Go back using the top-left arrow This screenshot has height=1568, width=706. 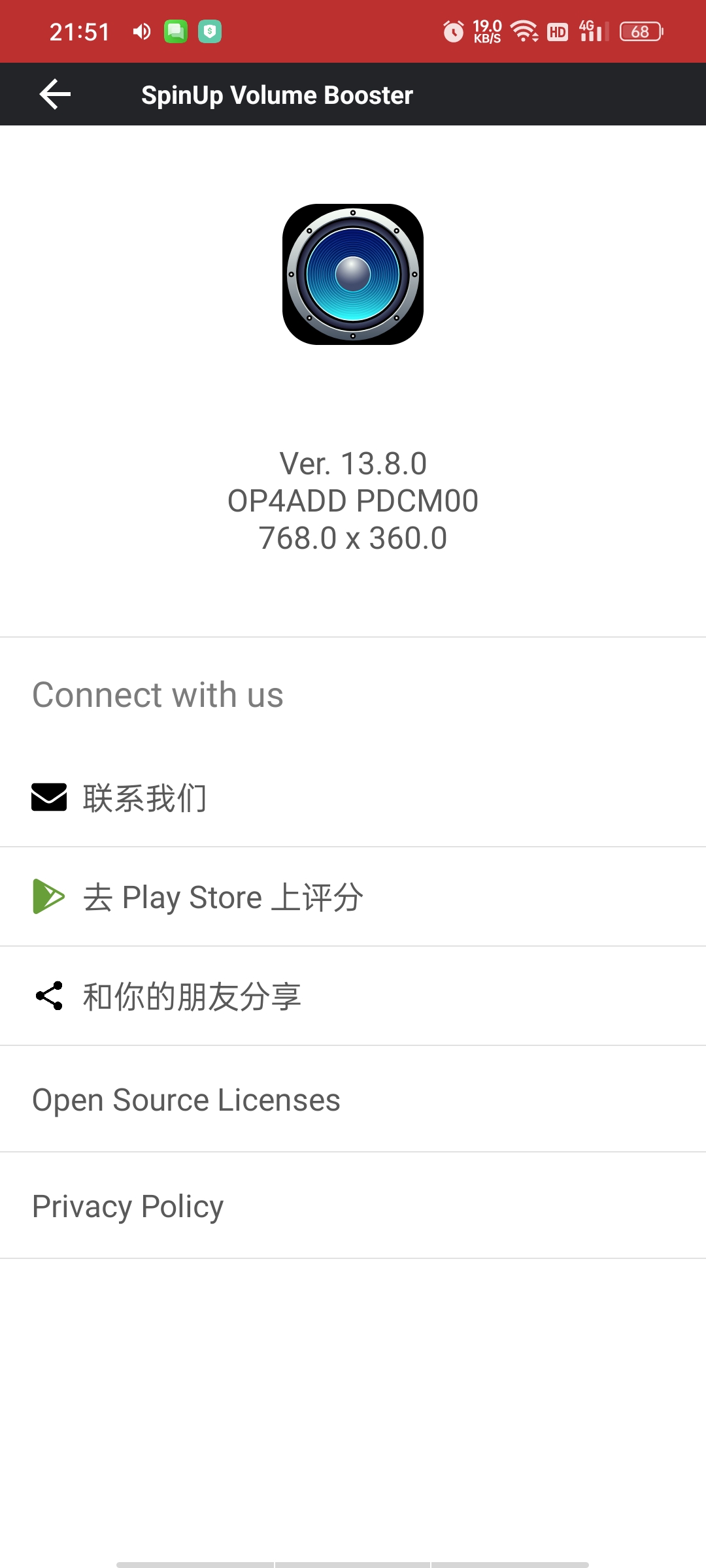55,95
